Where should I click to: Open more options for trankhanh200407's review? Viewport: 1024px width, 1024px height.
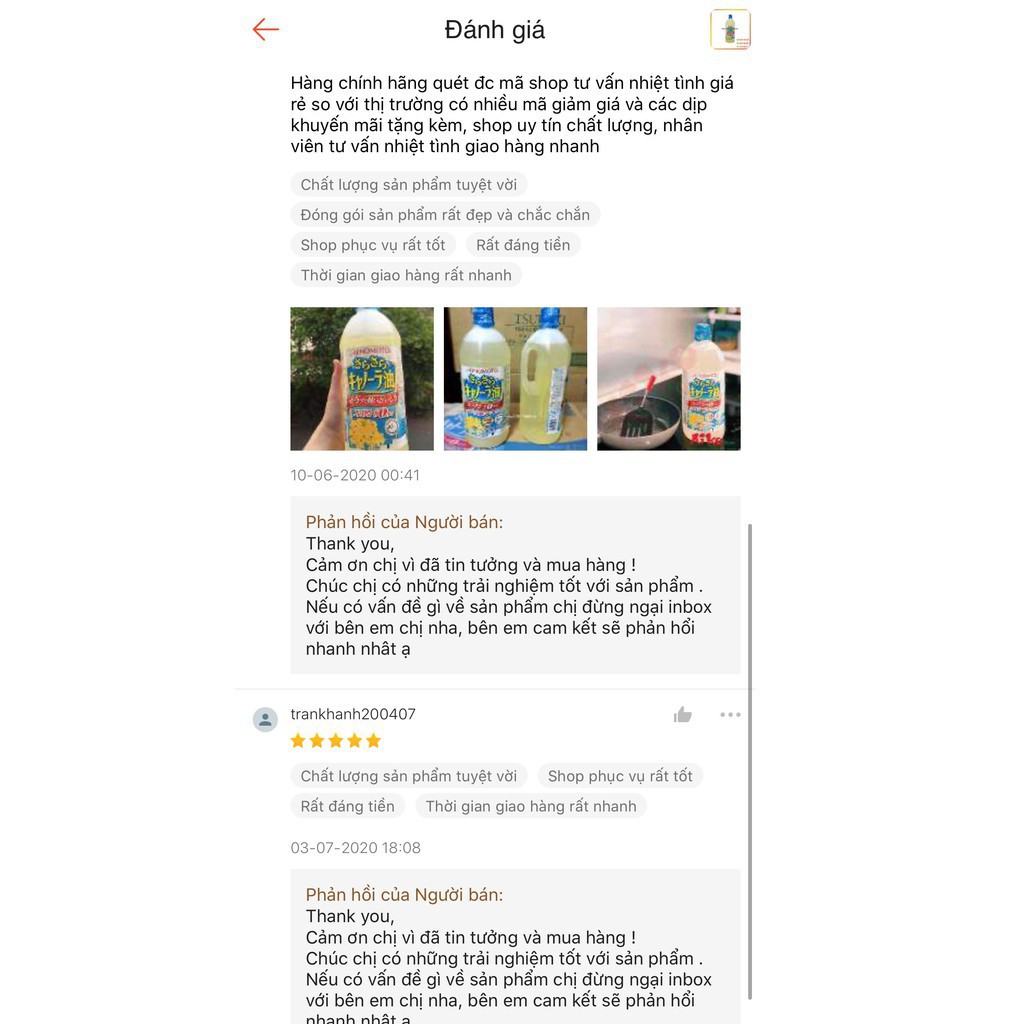tap(730, 714)
